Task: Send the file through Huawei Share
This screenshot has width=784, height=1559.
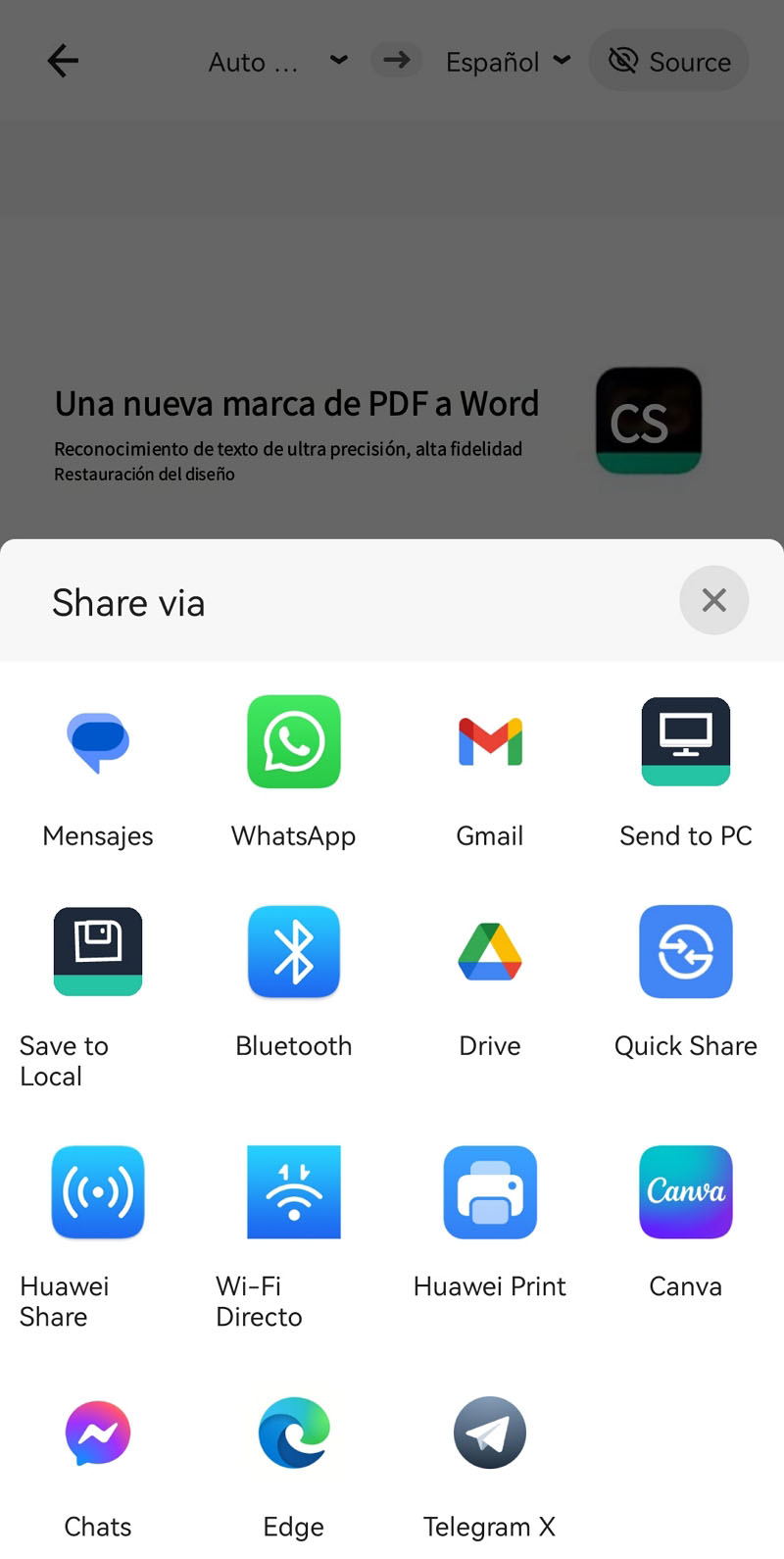Action: pyautogui.click(x=97, y=1191)
